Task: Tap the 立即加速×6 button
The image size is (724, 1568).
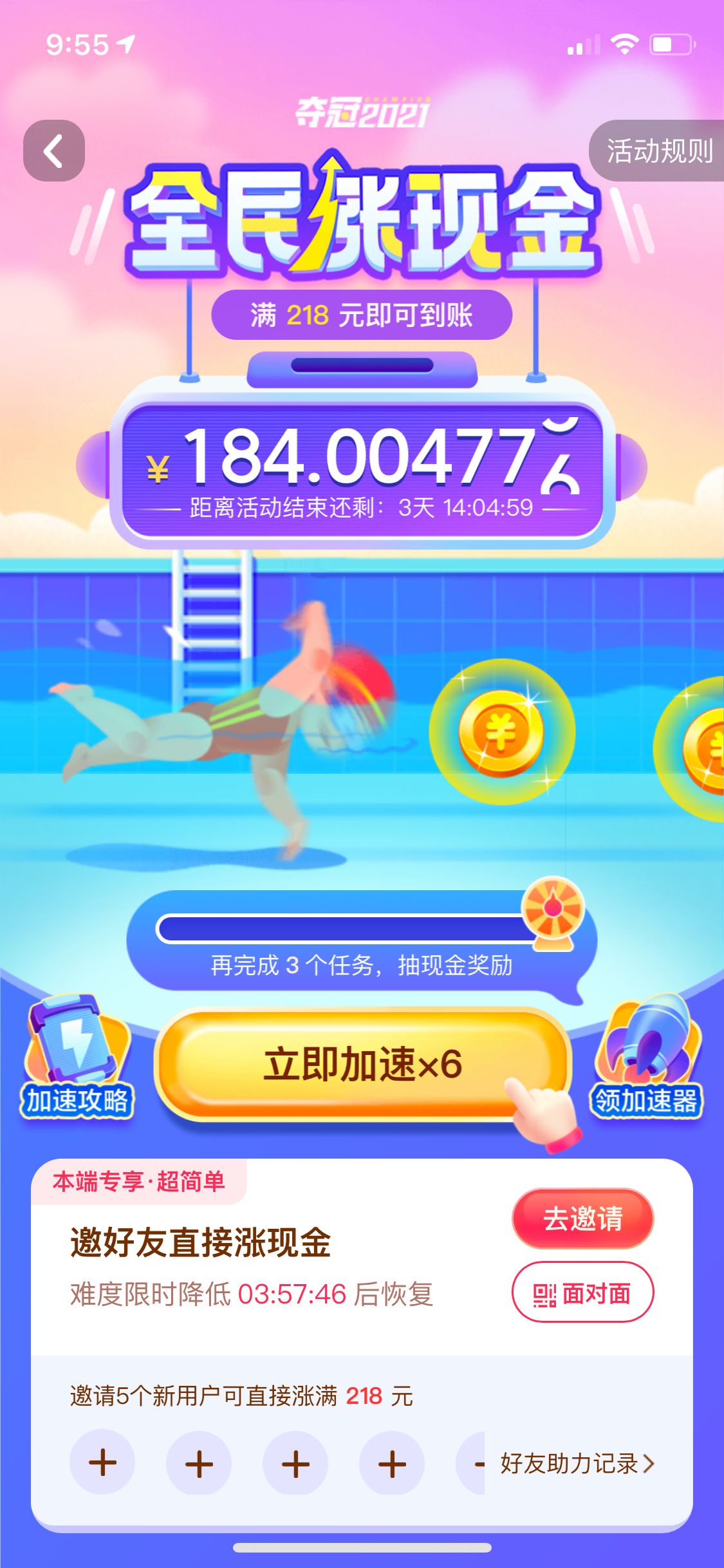Action: click(362, 1065)
